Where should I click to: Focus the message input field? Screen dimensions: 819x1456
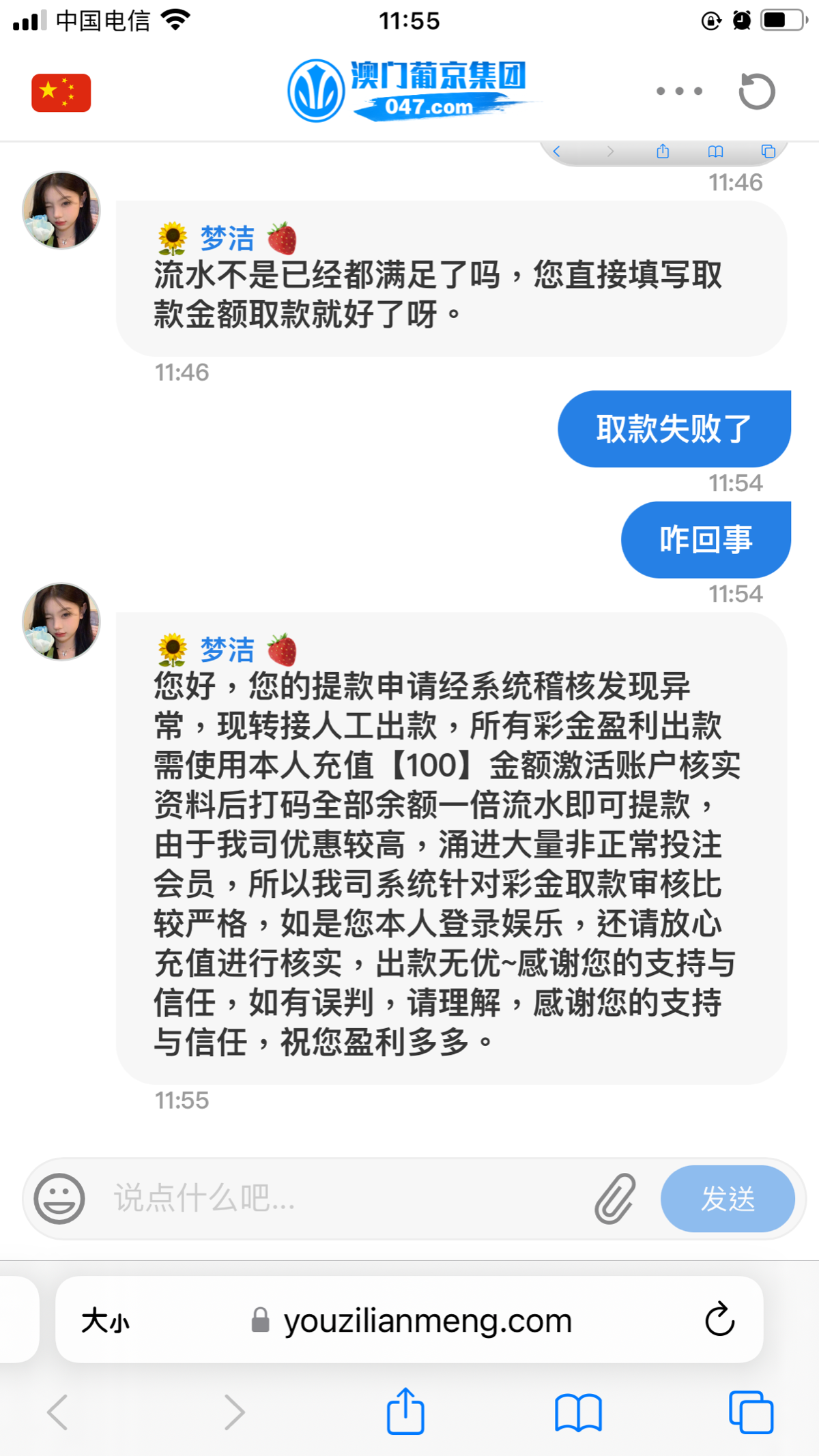[341, 1198]
